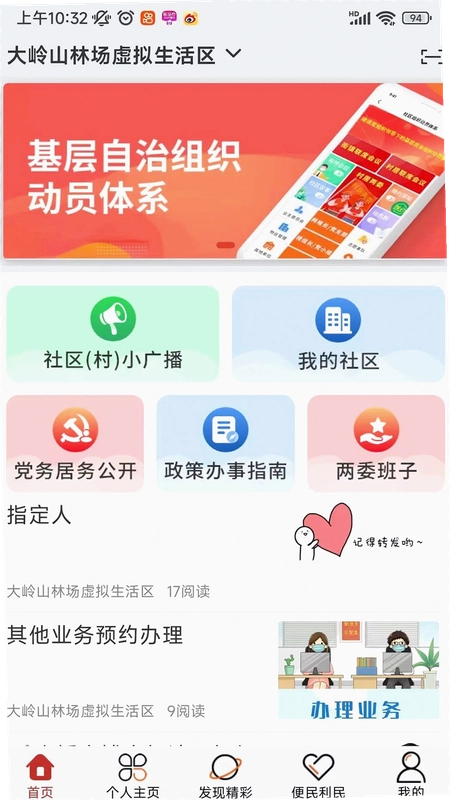Open 政策办事指南
450x800 pixels.
226,443
